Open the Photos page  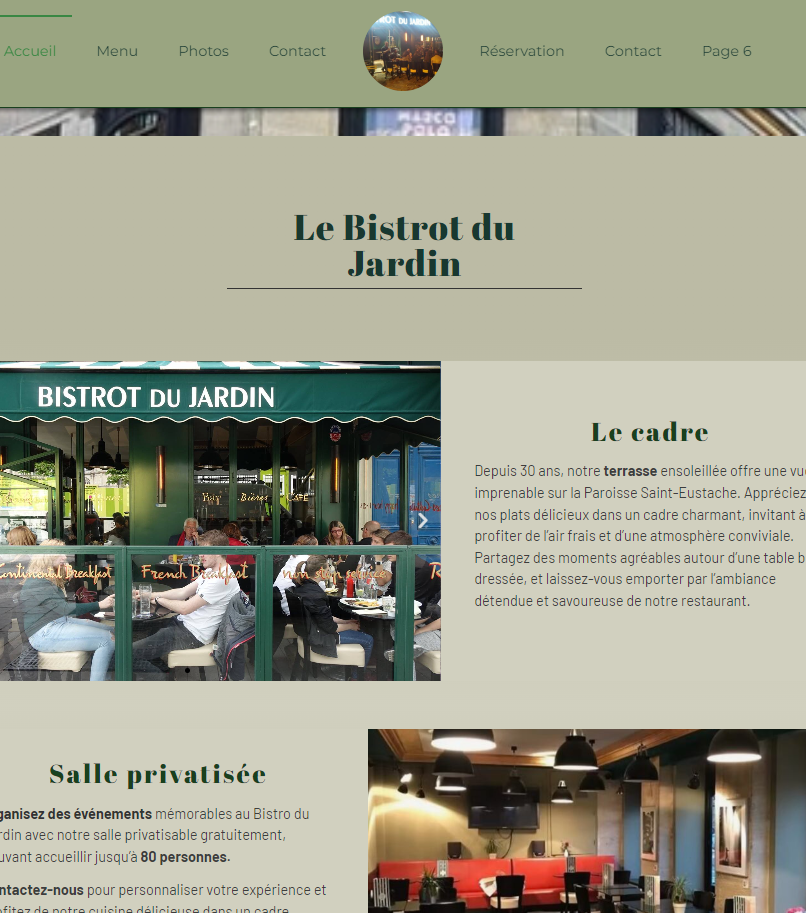tap(203, 51)
